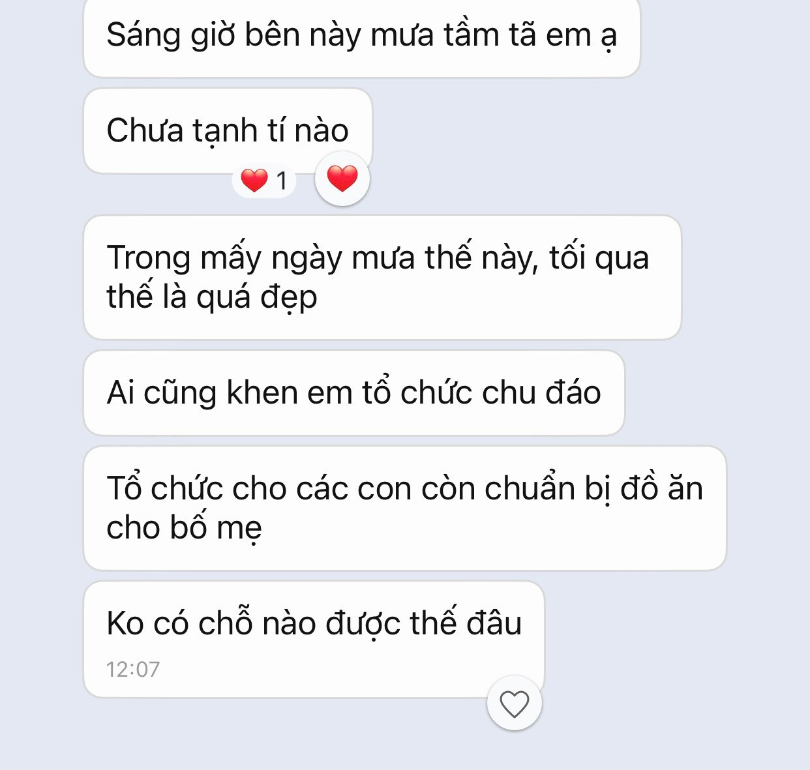Like the message "Ko có chỗ nào được thế đâu"
810x770 pixels.
pos(514,704)
